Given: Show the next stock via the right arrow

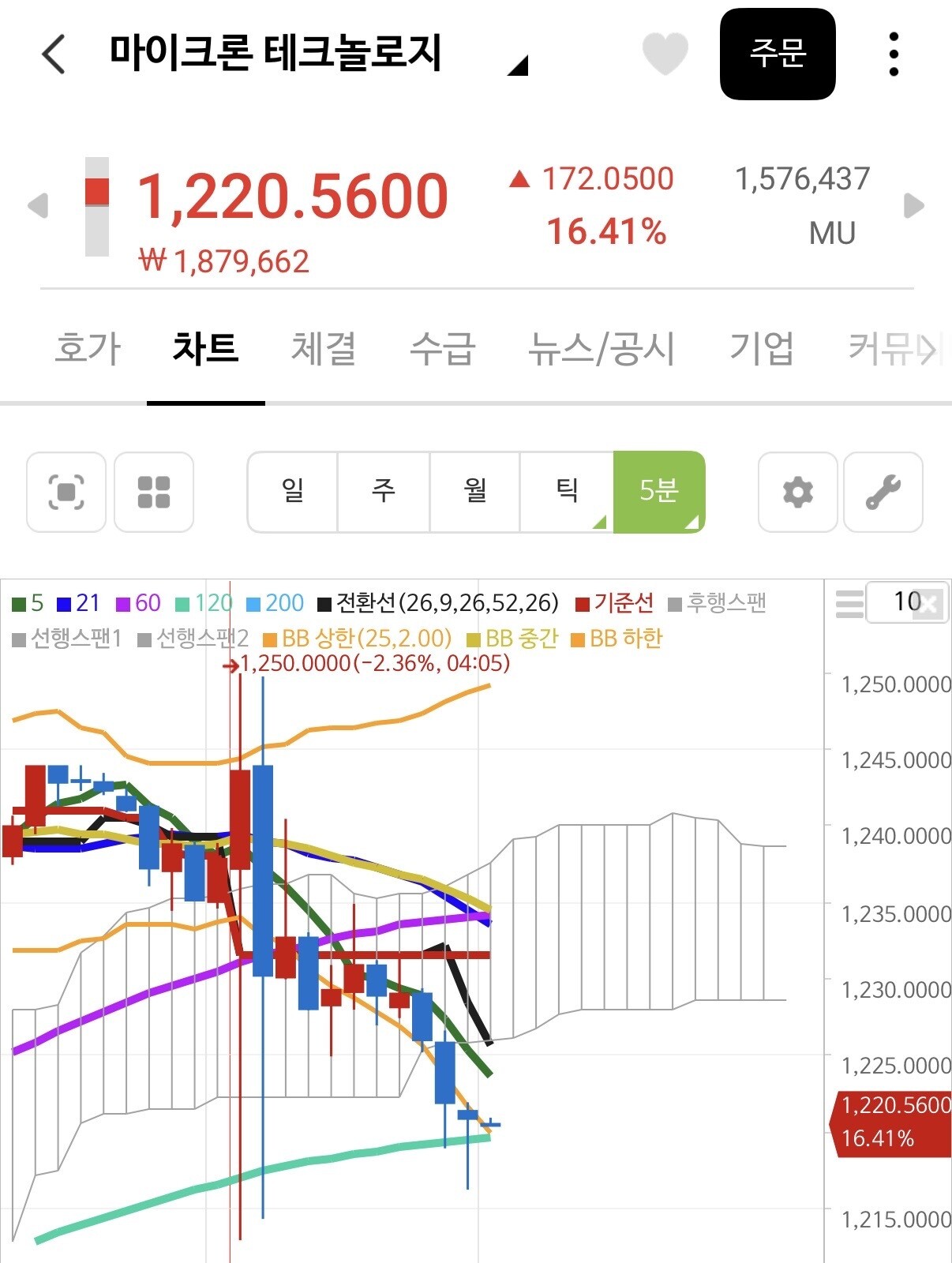Looking at the screenshot, I should [914, 205].
